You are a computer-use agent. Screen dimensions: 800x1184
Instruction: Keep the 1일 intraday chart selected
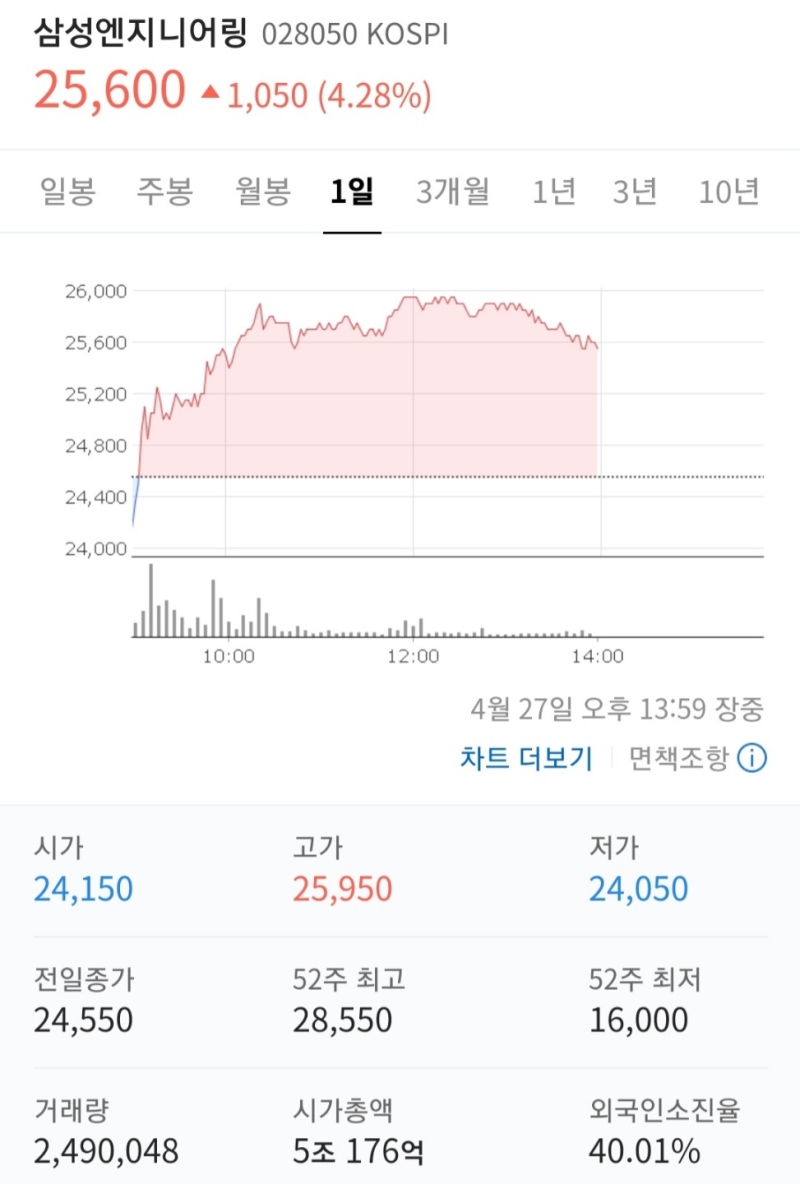pos(352,192)
